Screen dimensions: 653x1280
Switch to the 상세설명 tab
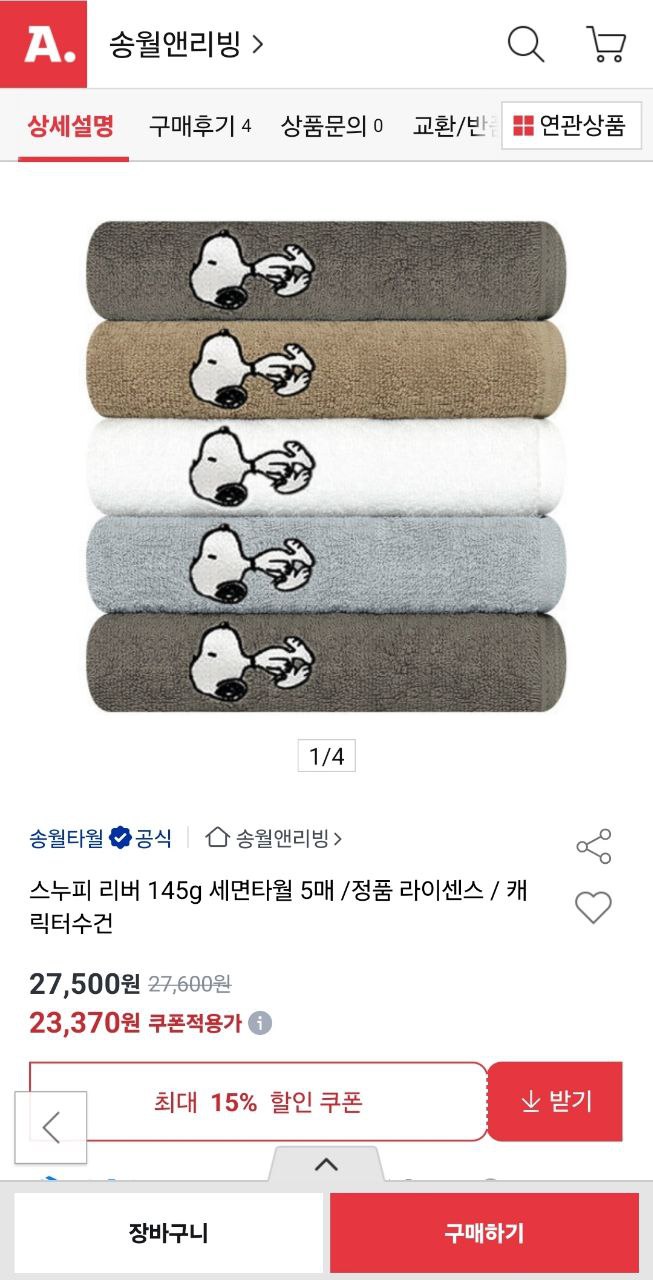coord(71,126)
